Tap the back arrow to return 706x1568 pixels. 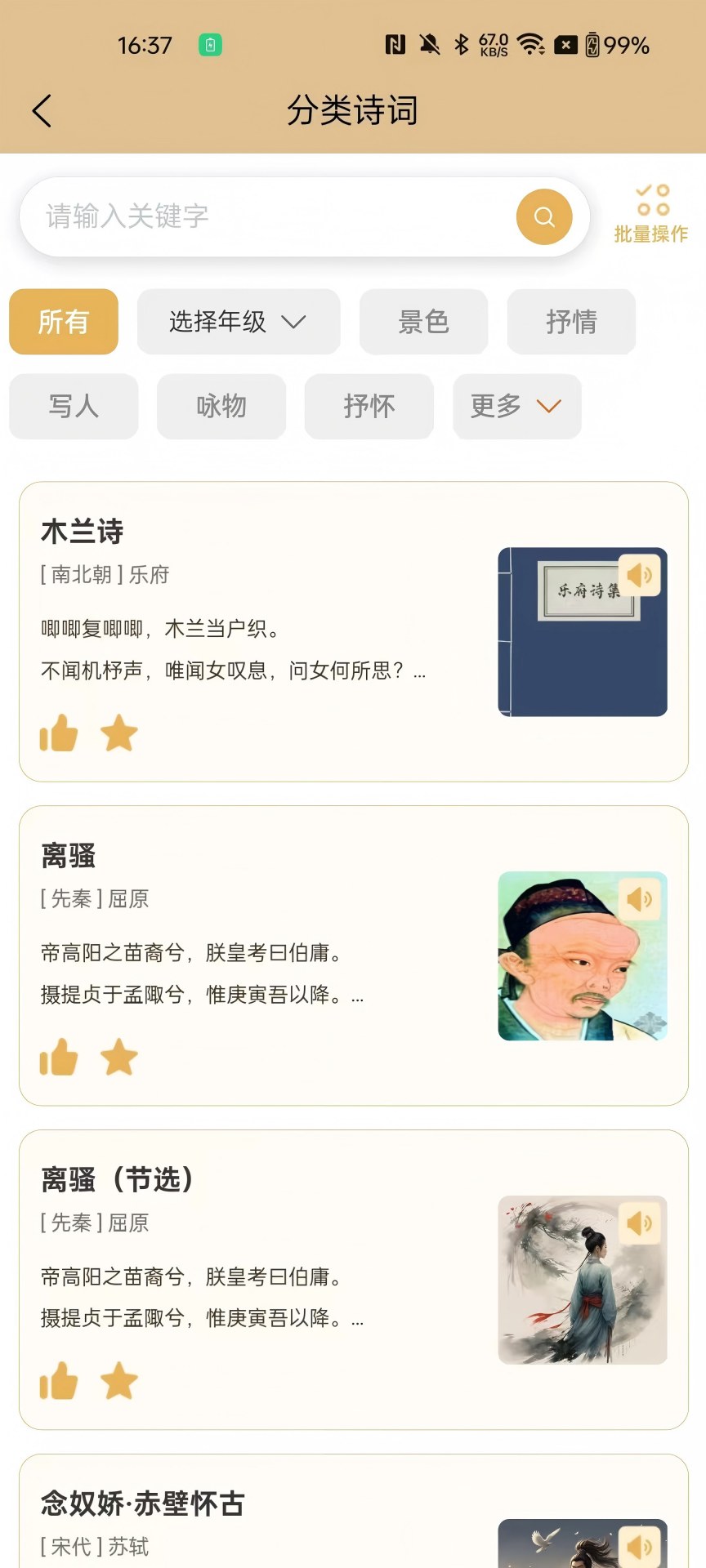click(x=42, y=109)
